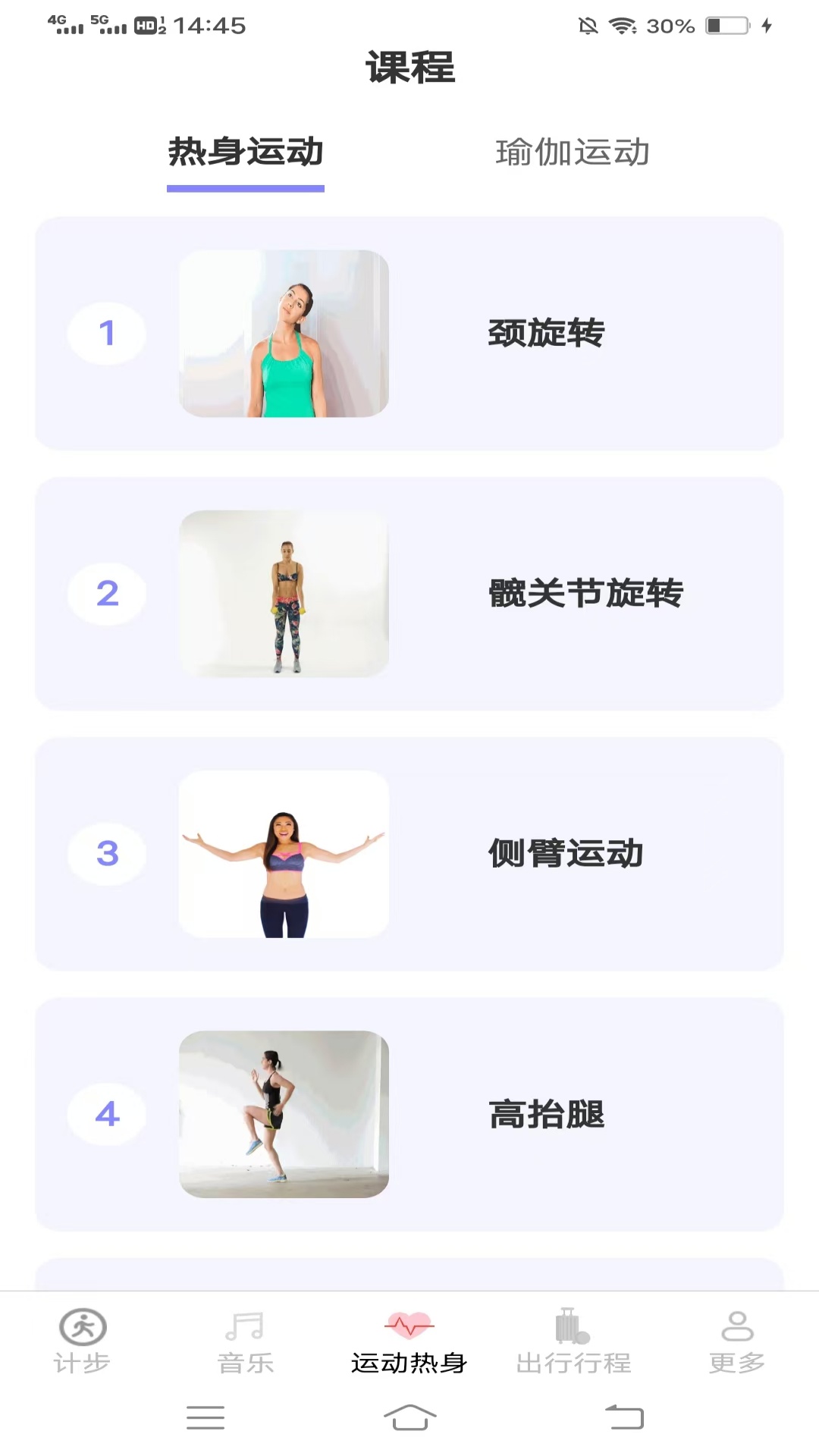The image size is (819, 1456).
Task: Open the 侧臂运动 thumbnail image
Action: coord(283,854)
